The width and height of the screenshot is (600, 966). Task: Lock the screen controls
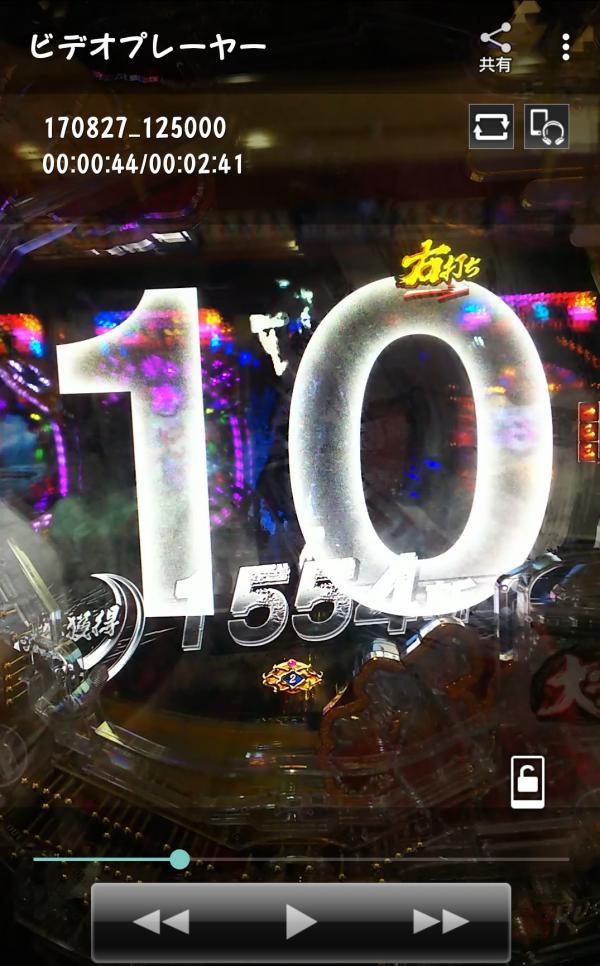click(x=527, y=781)
